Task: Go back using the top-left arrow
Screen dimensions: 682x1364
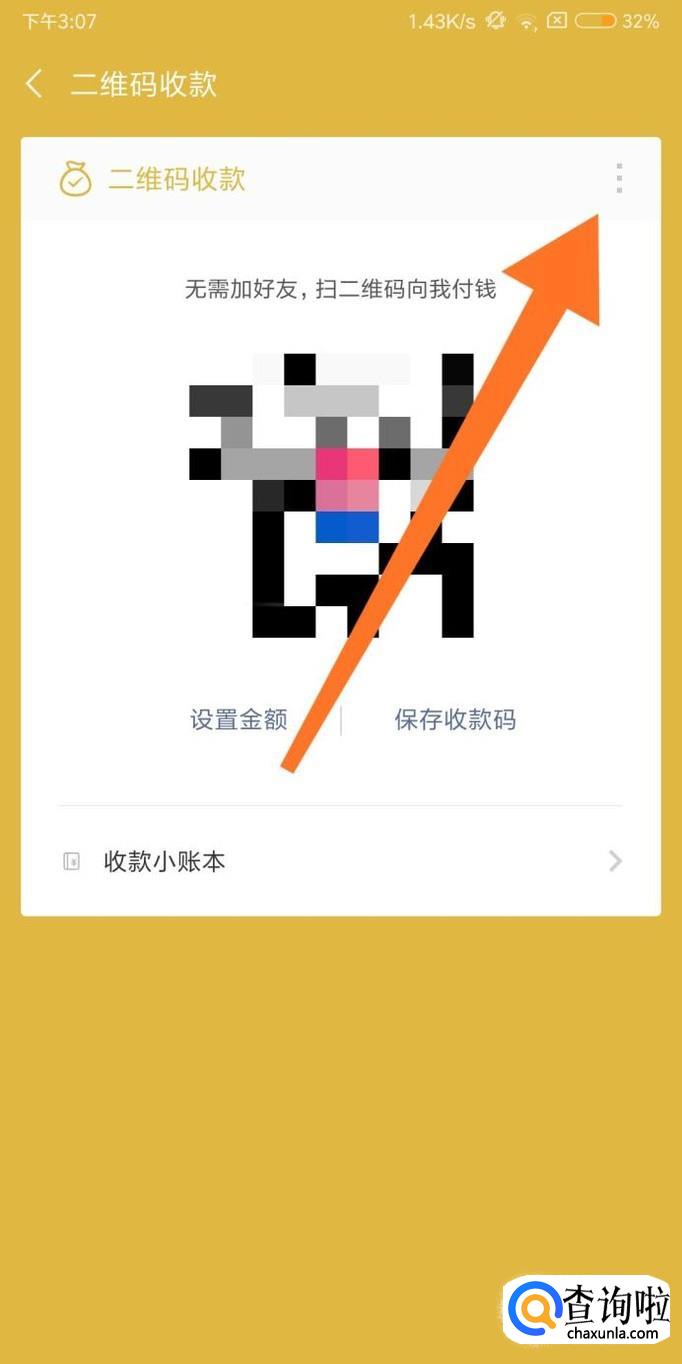Action: [x=34, y=83]
